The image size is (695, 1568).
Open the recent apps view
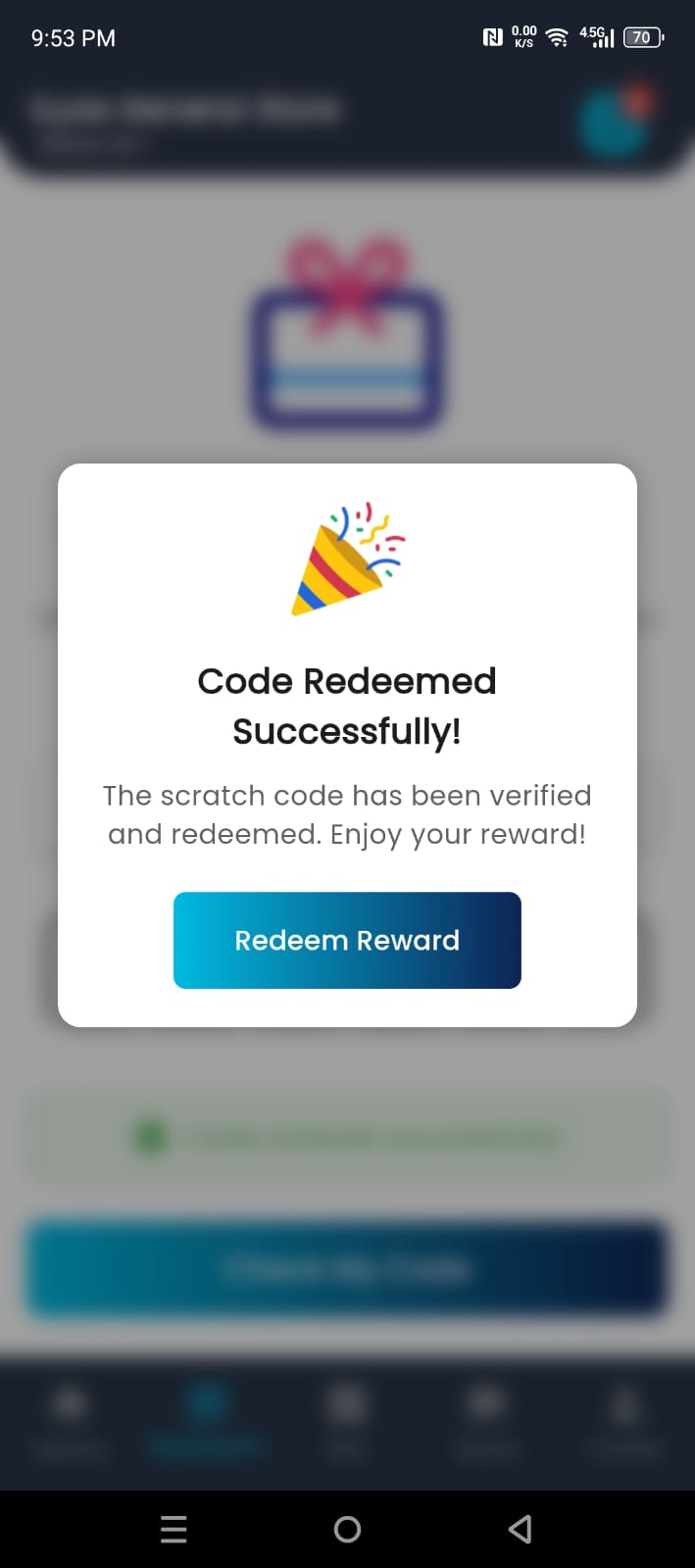click(174, 1529)
